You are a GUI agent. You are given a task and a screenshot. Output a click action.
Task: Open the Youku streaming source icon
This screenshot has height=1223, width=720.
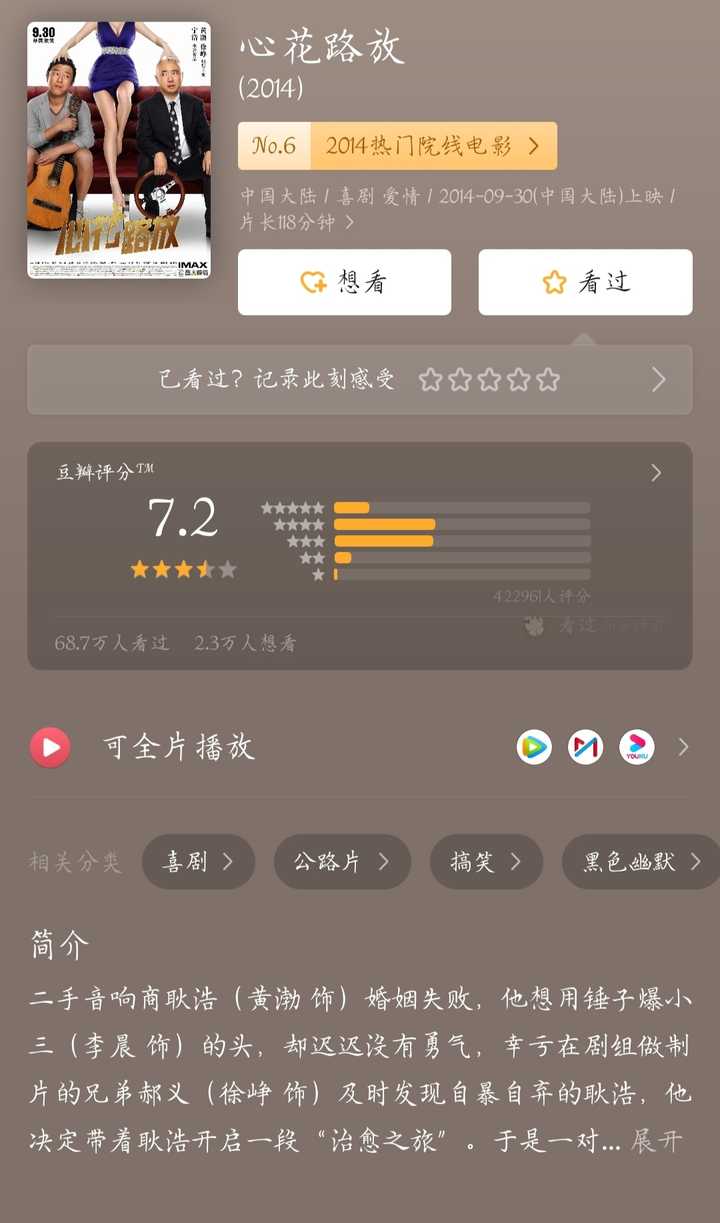[637, 747]
